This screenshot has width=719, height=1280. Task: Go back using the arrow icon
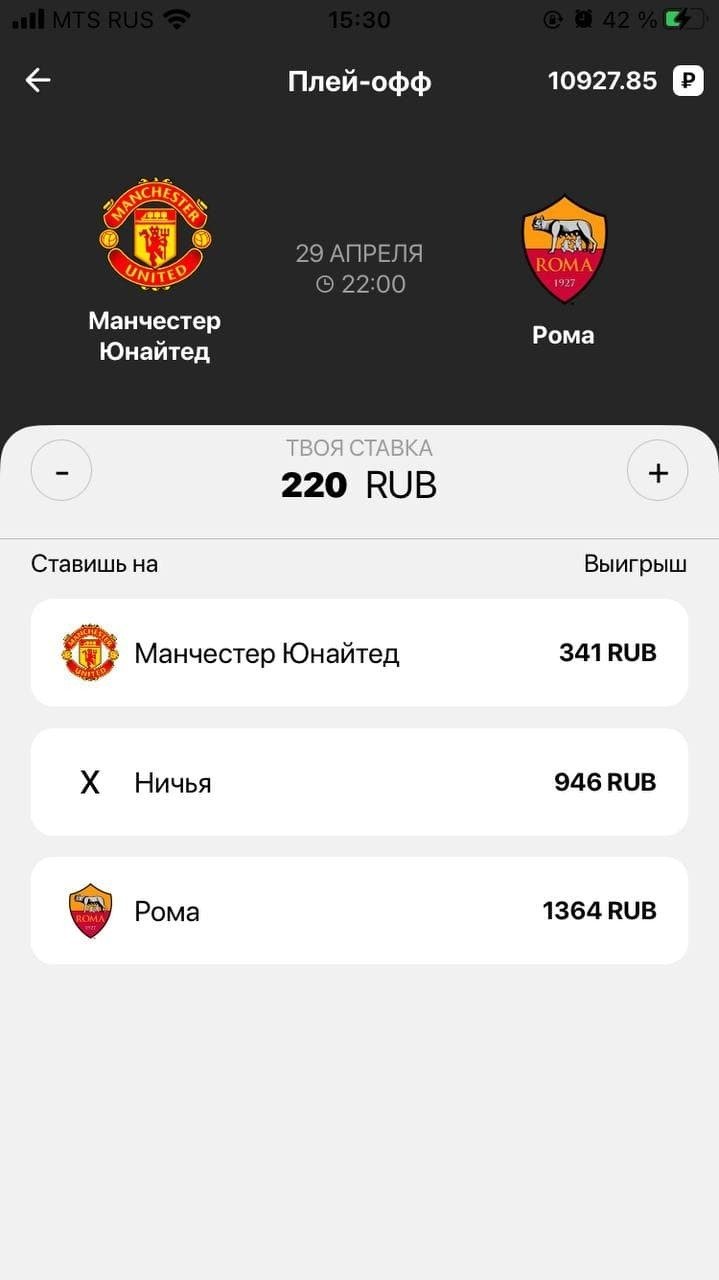[x=38, y=80]
